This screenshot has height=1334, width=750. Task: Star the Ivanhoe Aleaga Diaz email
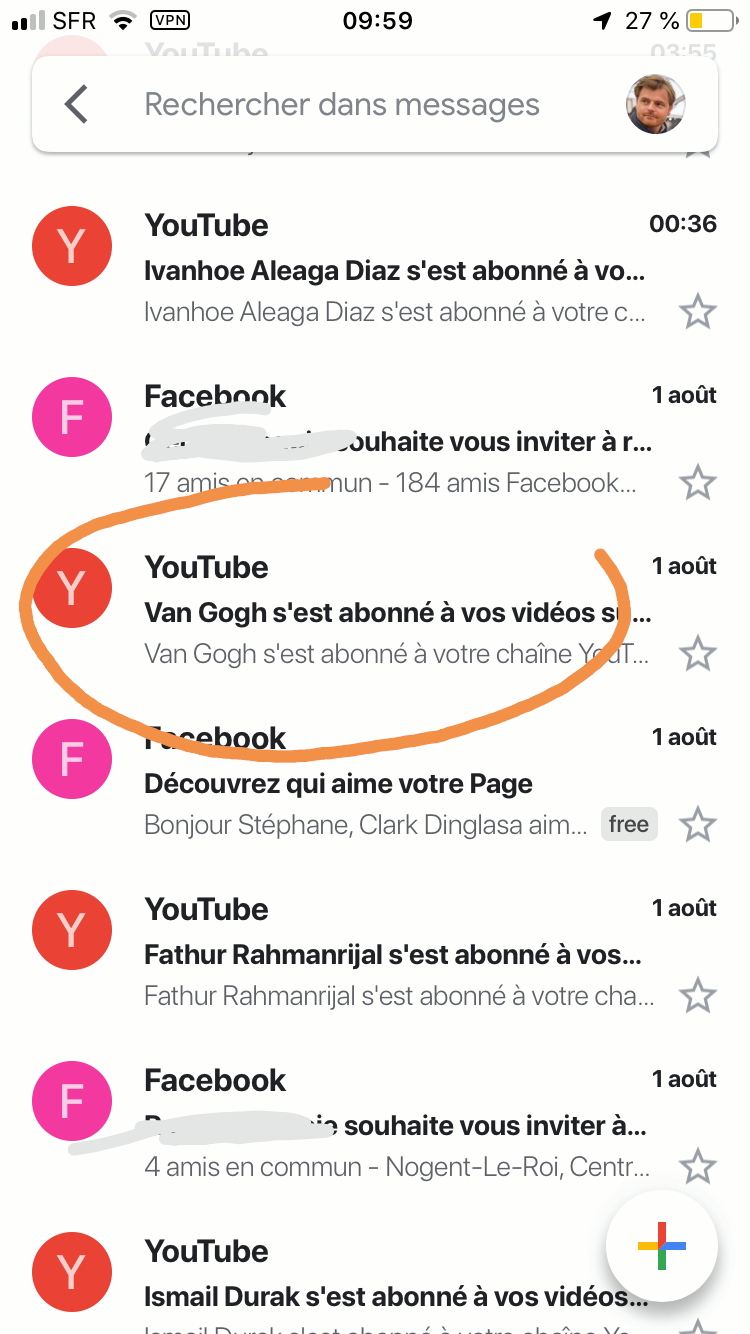pyautogui.click(x=697, y=312)
